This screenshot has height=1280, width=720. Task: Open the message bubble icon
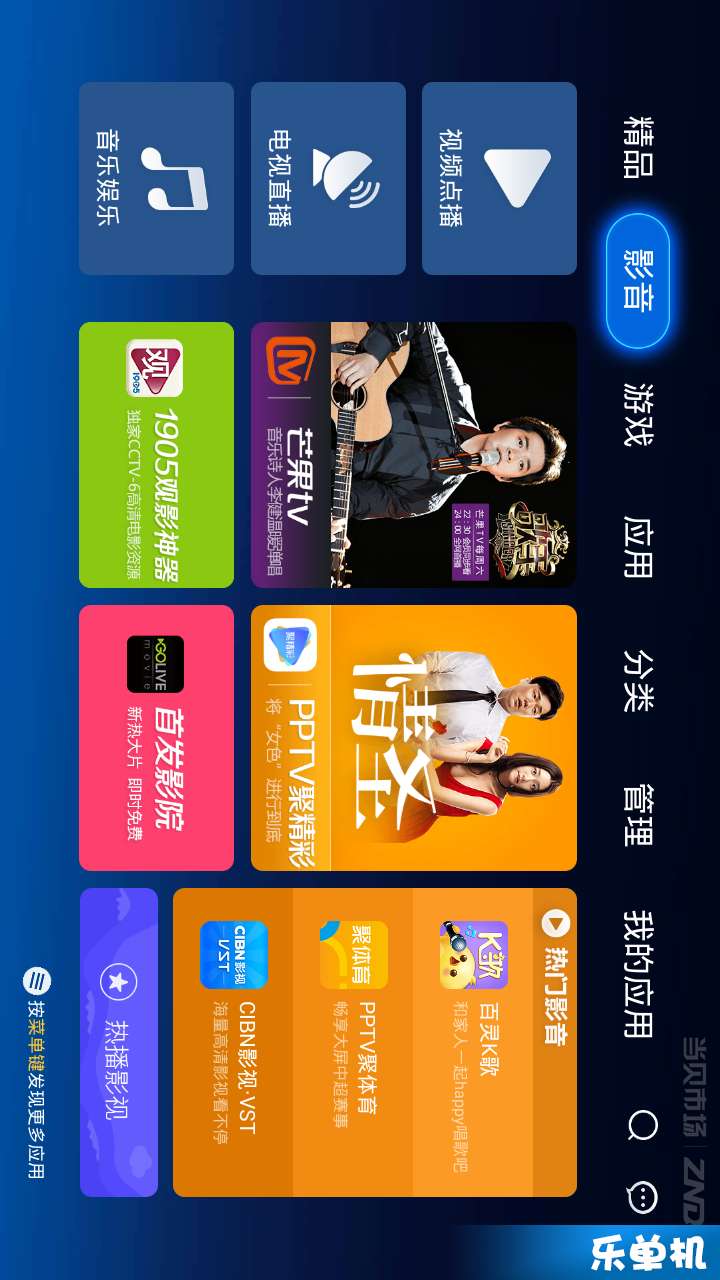pos(642,1196)
